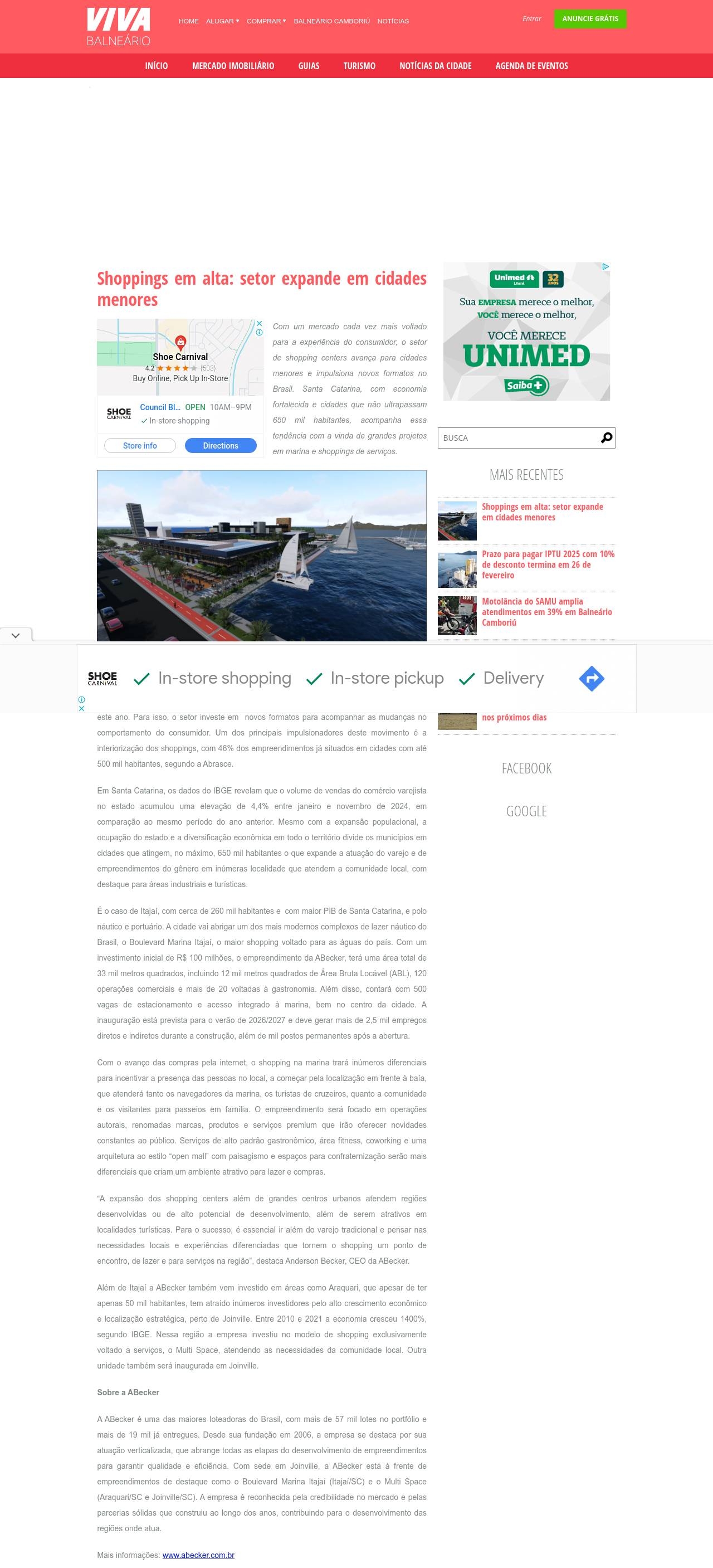Viewport: 713px width, 1568px height.
Task: Switch to the GUIAS section
Action: tap(309, 66)
